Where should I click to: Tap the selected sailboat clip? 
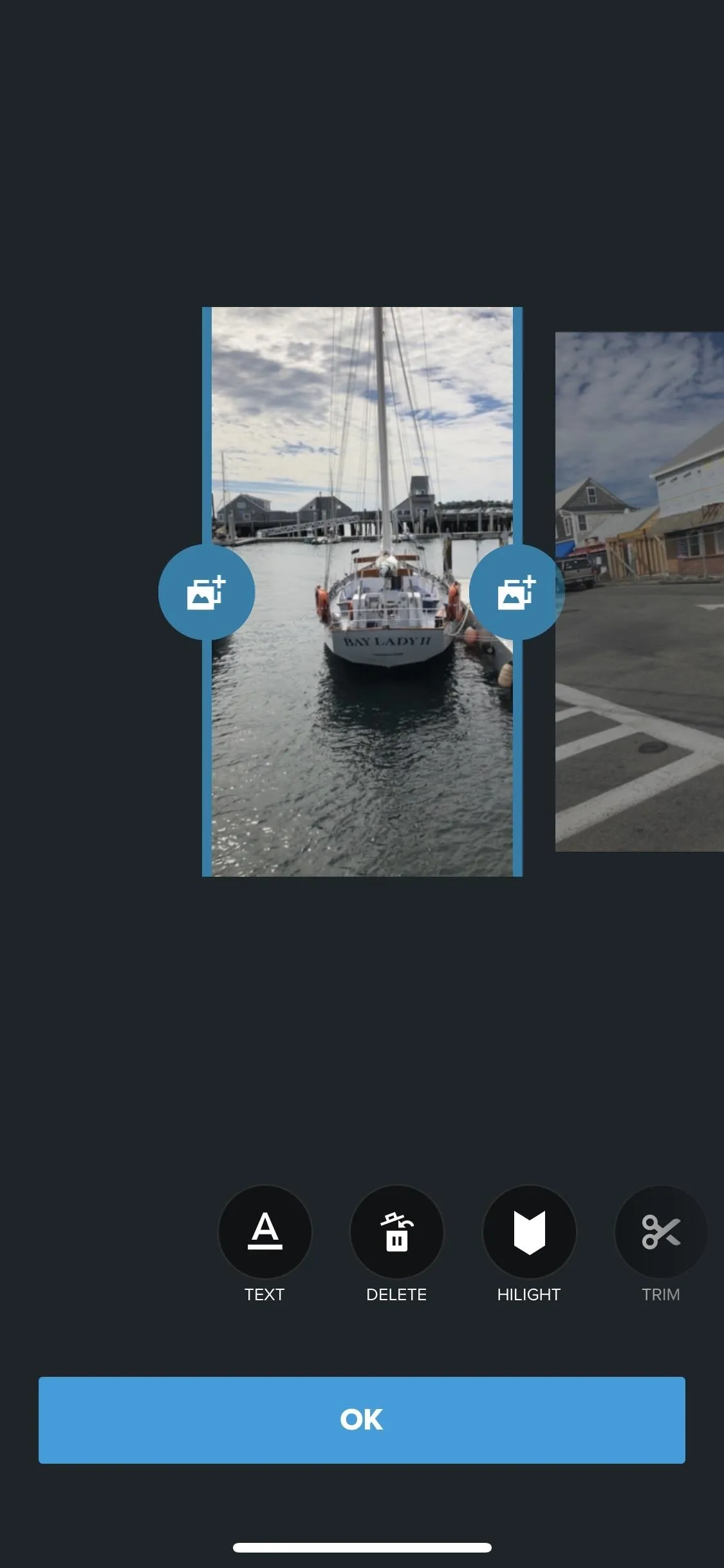pyautogui.click(x=362, y=592)
